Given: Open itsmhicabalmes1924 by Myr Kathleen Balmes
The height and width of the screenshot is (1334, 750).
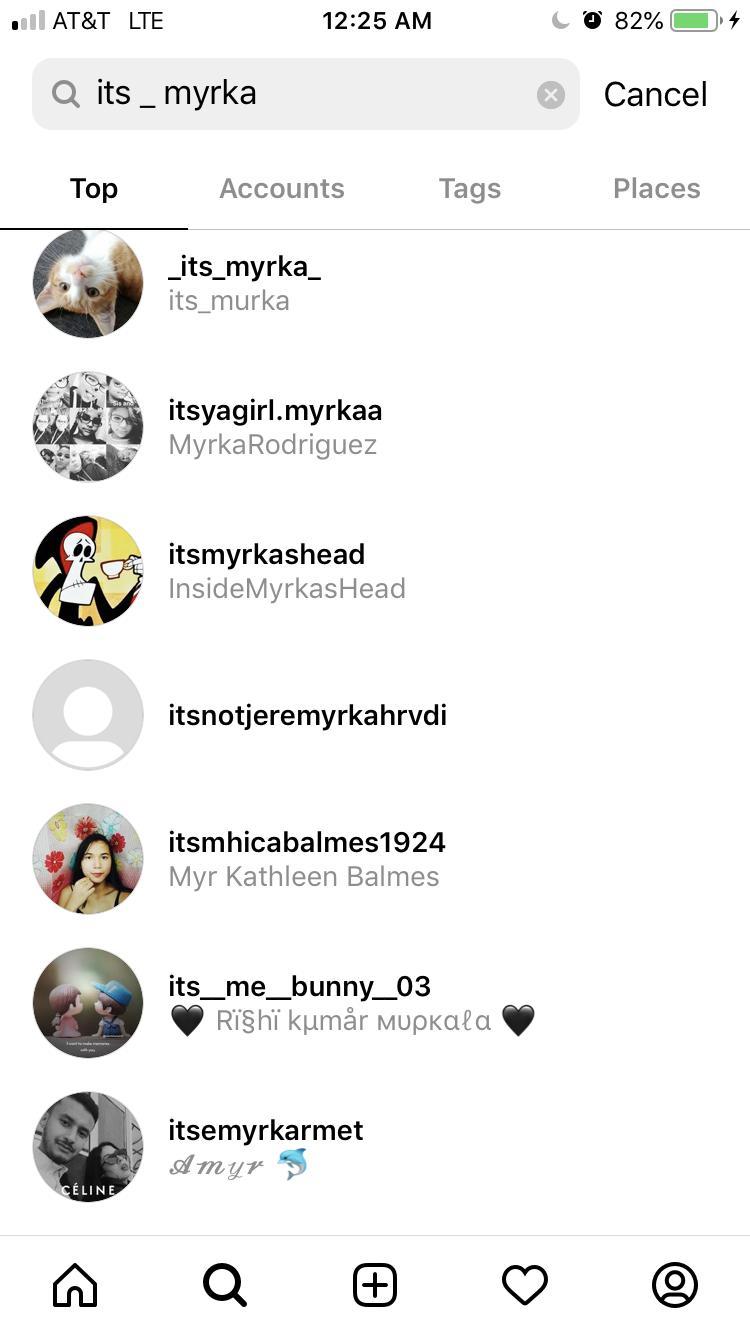Looking at the screenshot, I should pyautogui.click(x=375, y=859).
